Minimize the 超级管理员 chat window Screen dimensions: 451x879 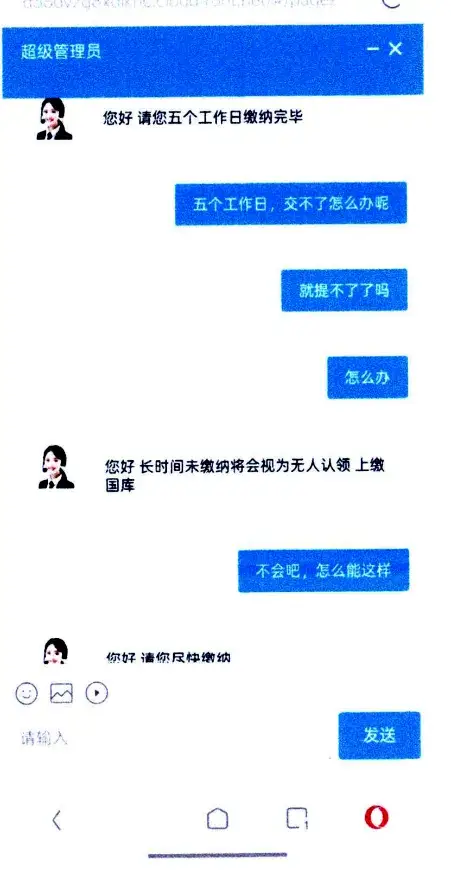click(x=373, y=49)
